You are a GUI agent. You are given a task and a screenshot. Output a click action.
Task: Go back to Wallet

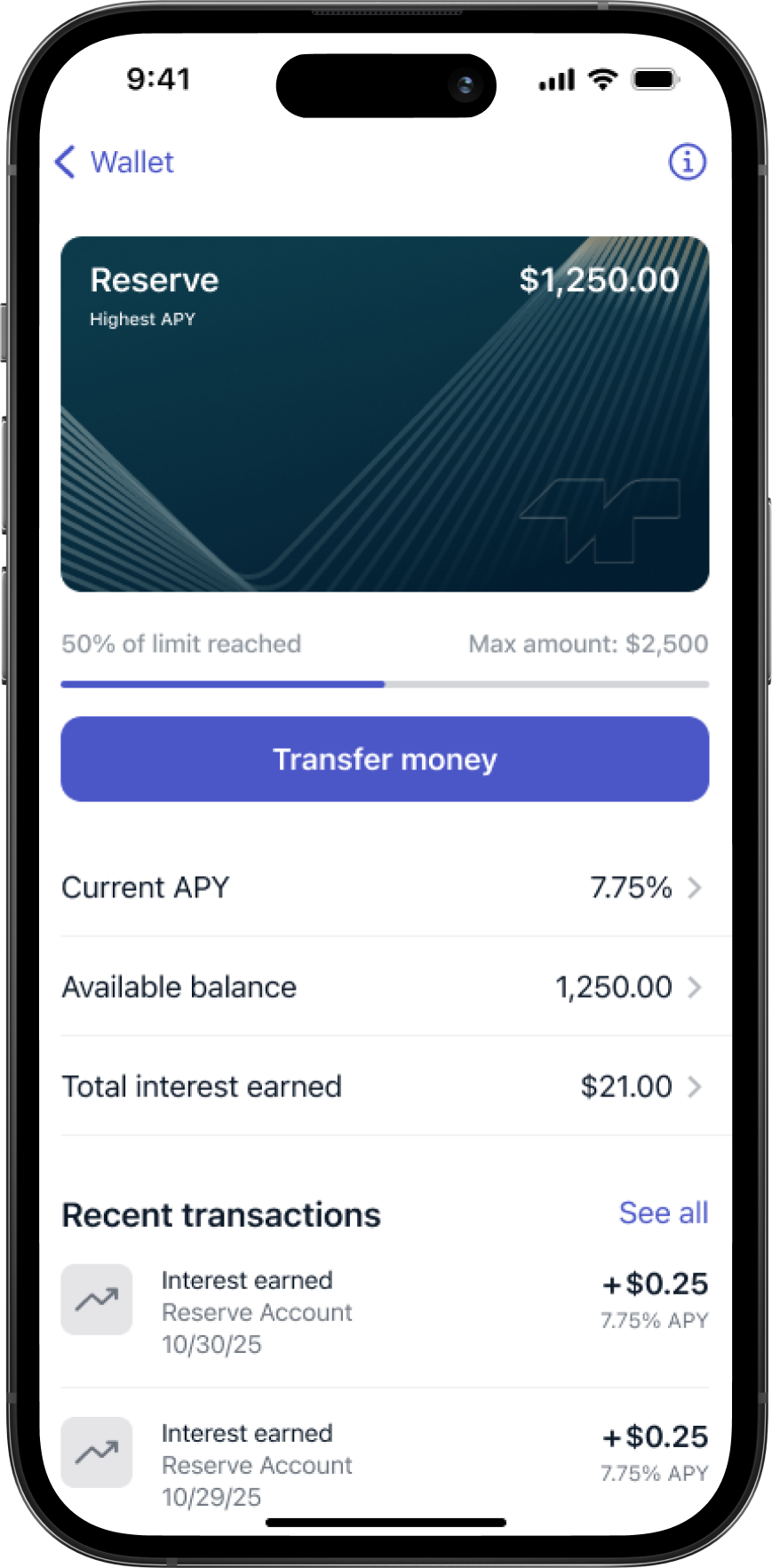point(115,163)
